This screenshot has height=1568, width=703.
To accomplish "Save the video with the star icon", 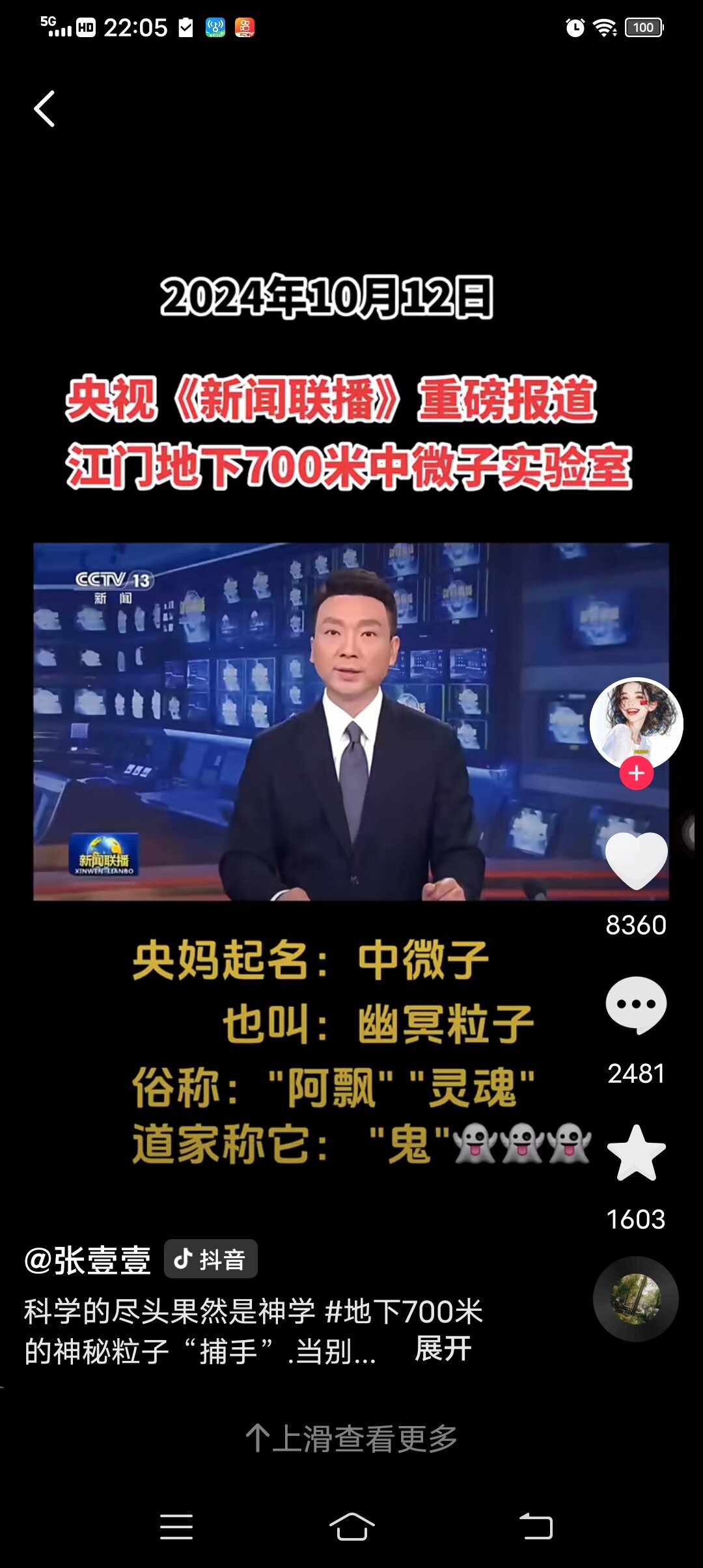I will pyautogui.click(x=636, y=1153).
